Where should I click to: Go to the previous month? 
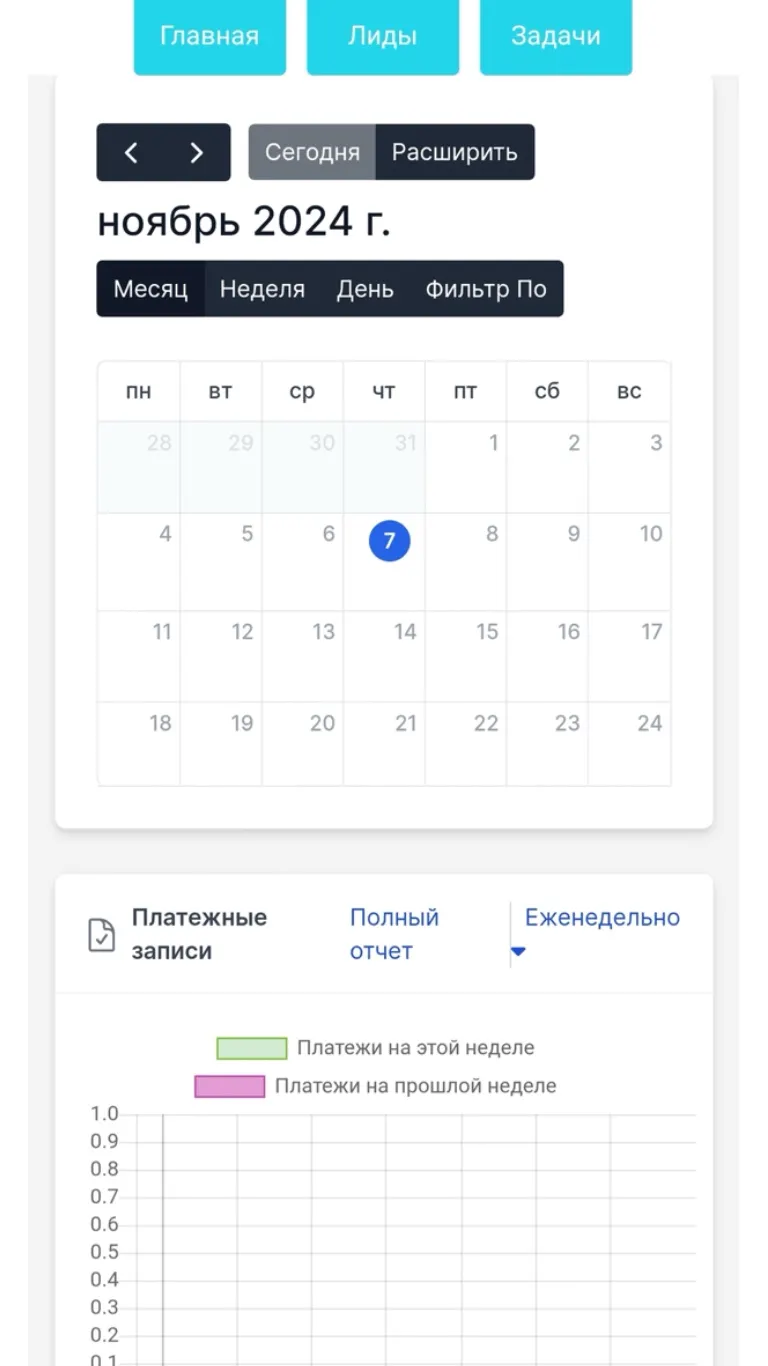131,152
